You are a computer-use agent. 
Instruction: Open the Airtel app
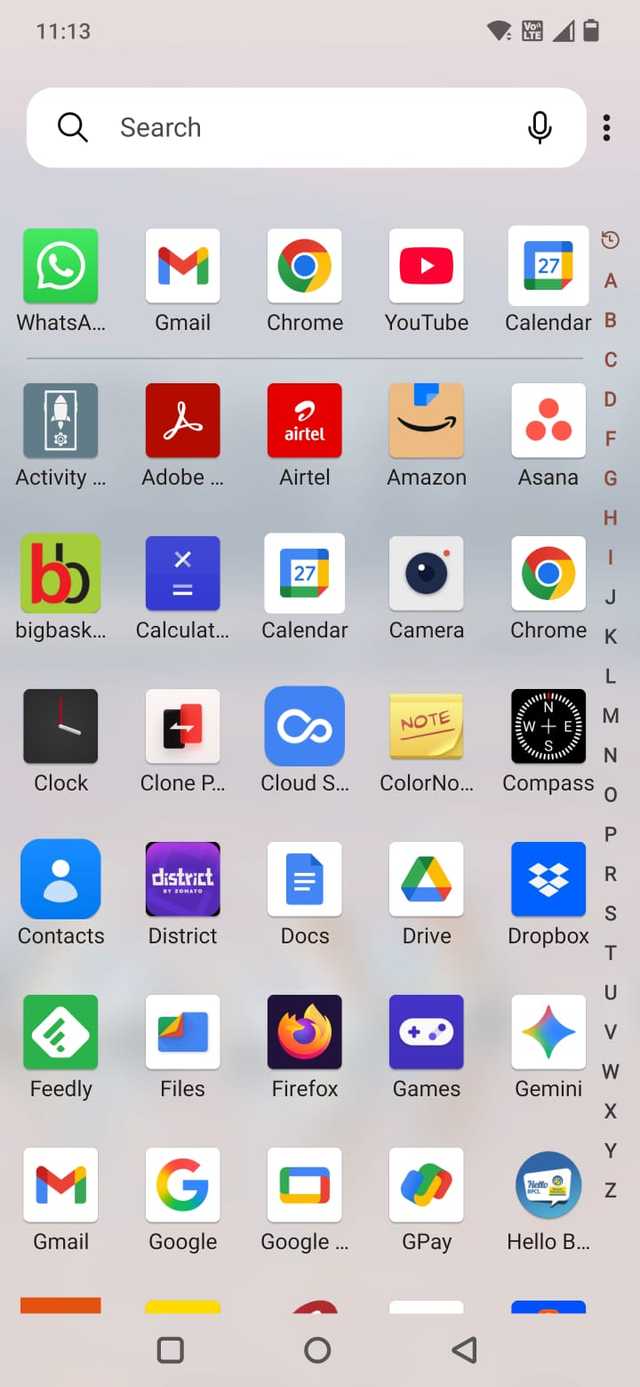304,420
